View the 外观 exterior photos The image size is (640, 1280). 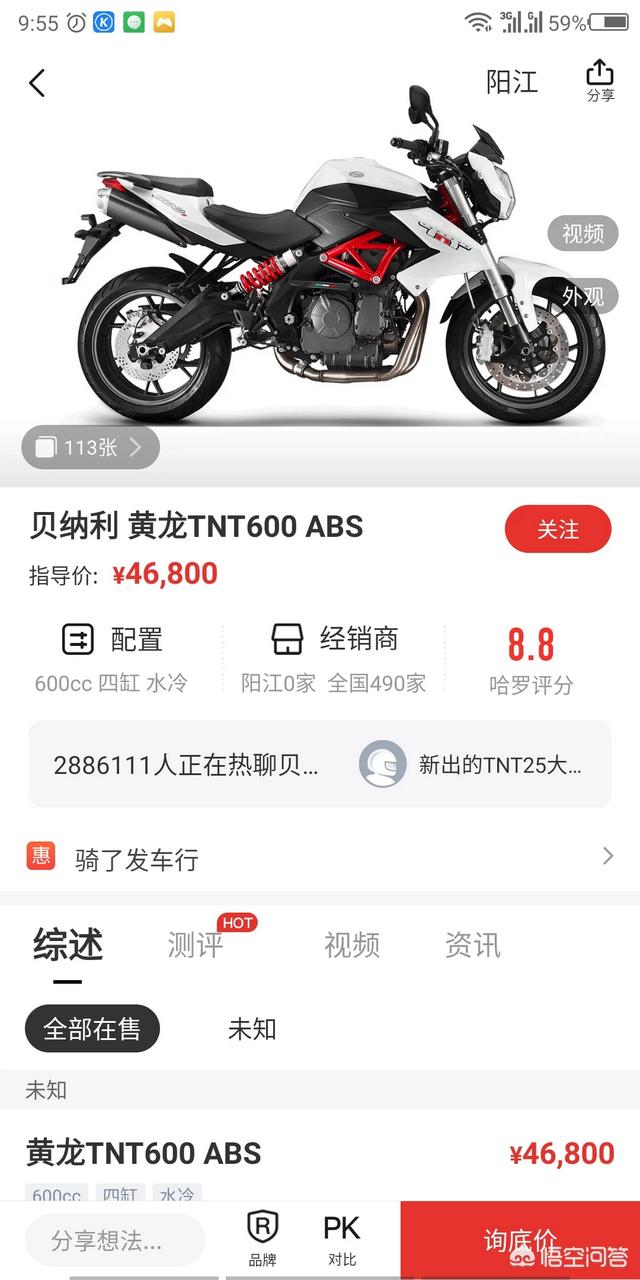click(582, 295)
